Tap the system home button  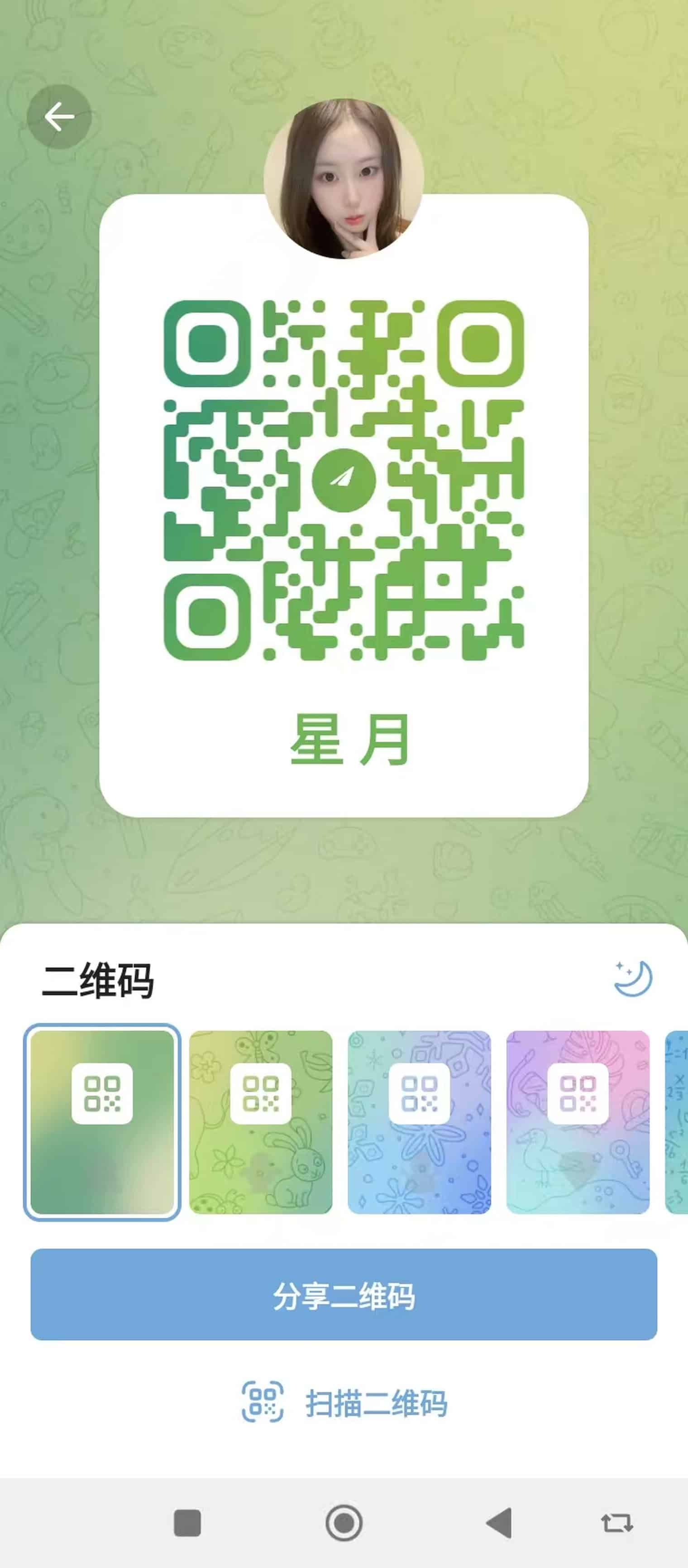pyautogui.click(x=344, y=1524)
